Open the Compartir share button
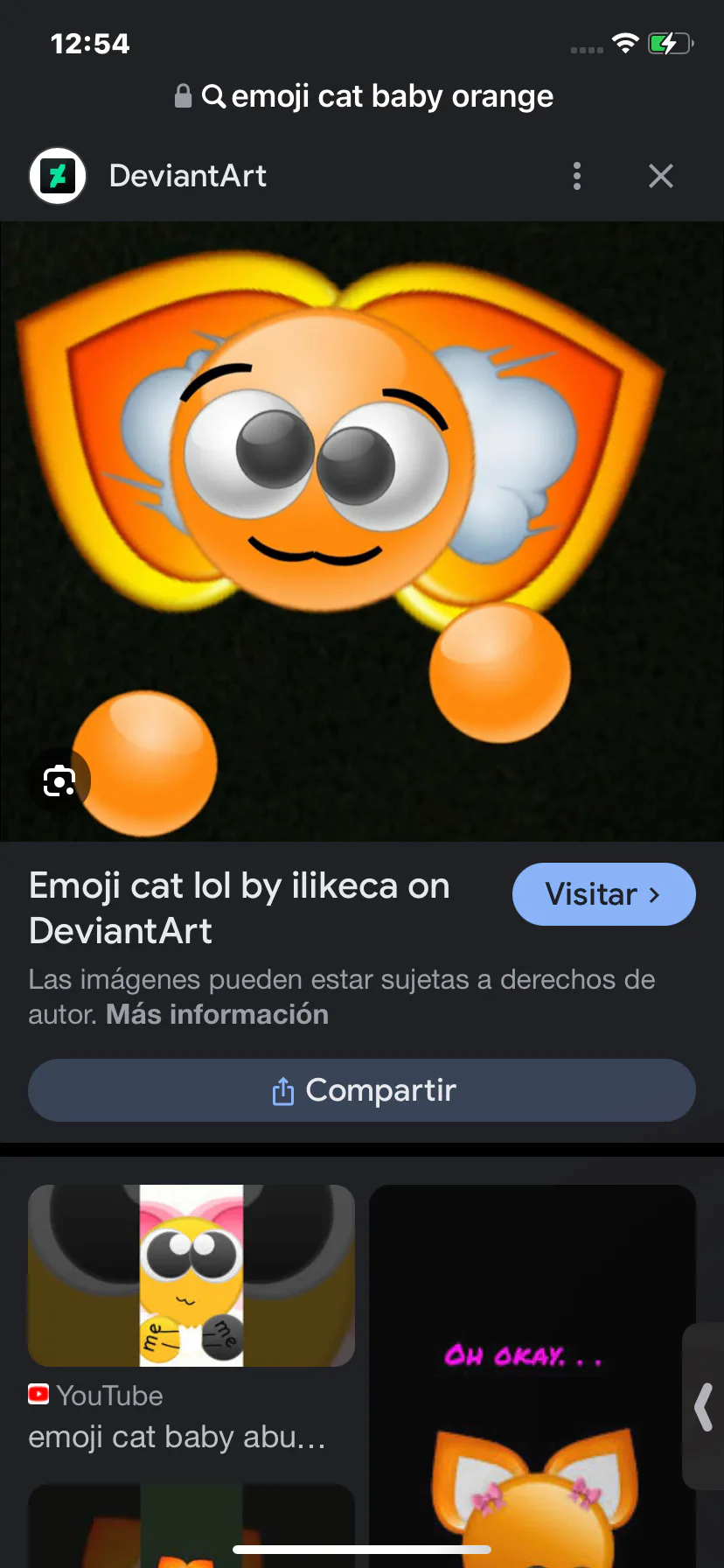Viewport: 724px width, 1568px height. coord(362,1090)
